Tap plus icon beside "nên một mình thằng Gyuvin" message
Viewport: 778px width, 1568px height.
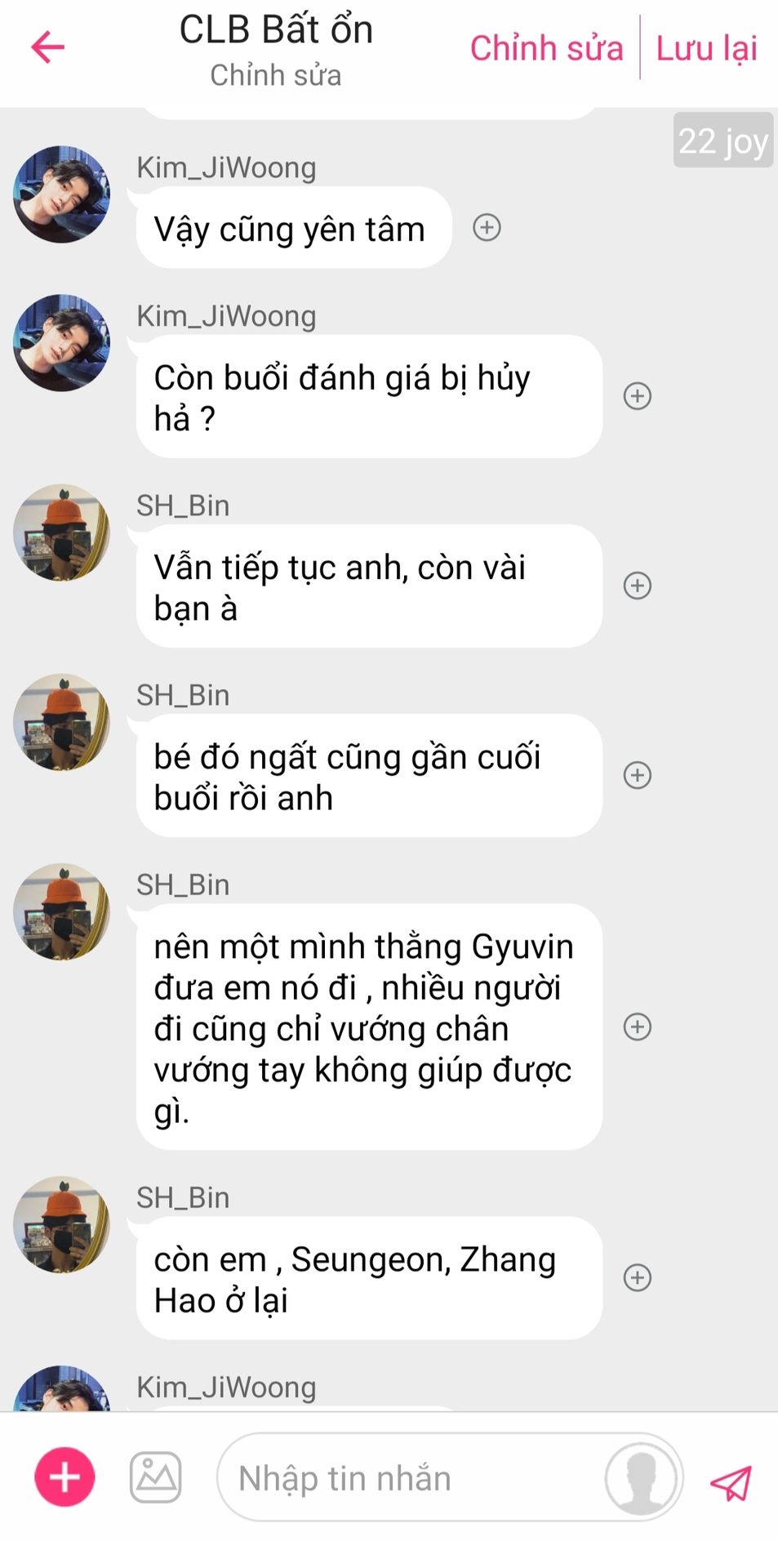[638, 1027]
